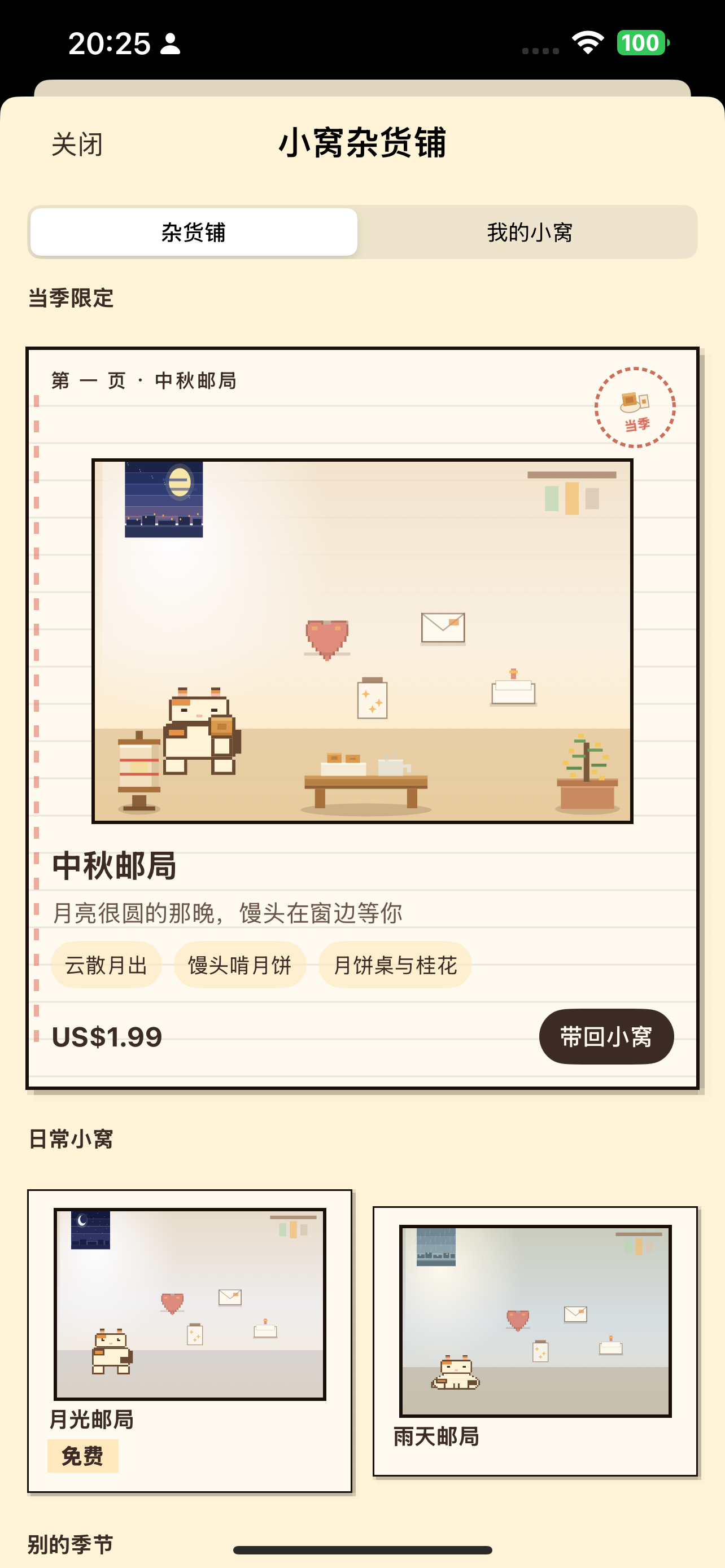Tap 关闭 to close the shop

coord(77,144)
